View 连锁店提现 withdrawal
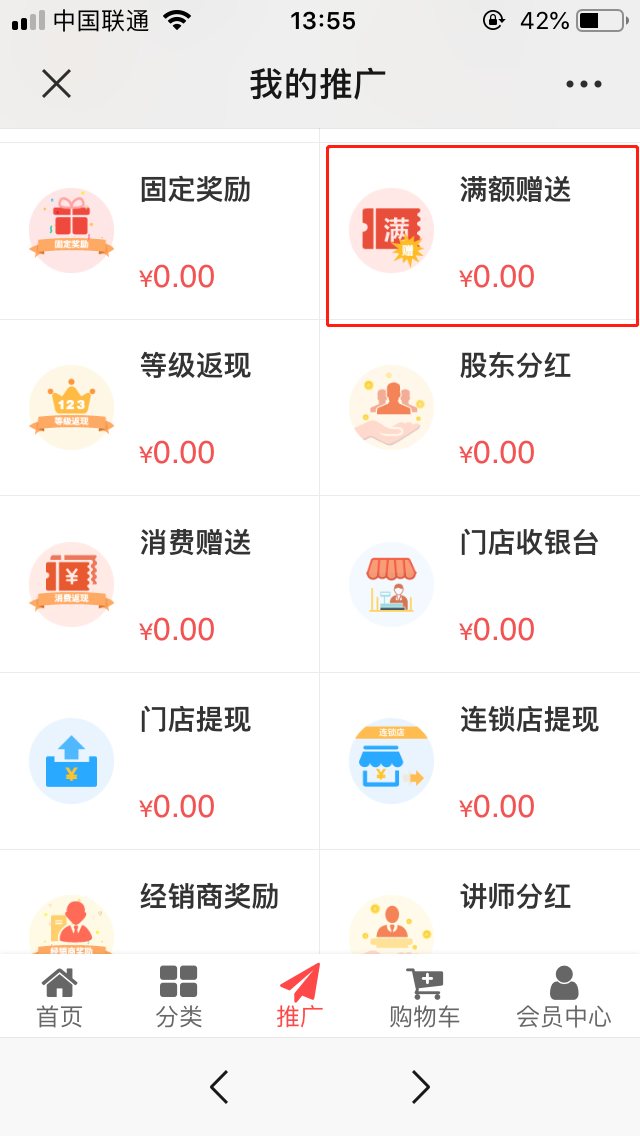 point(480,762)
